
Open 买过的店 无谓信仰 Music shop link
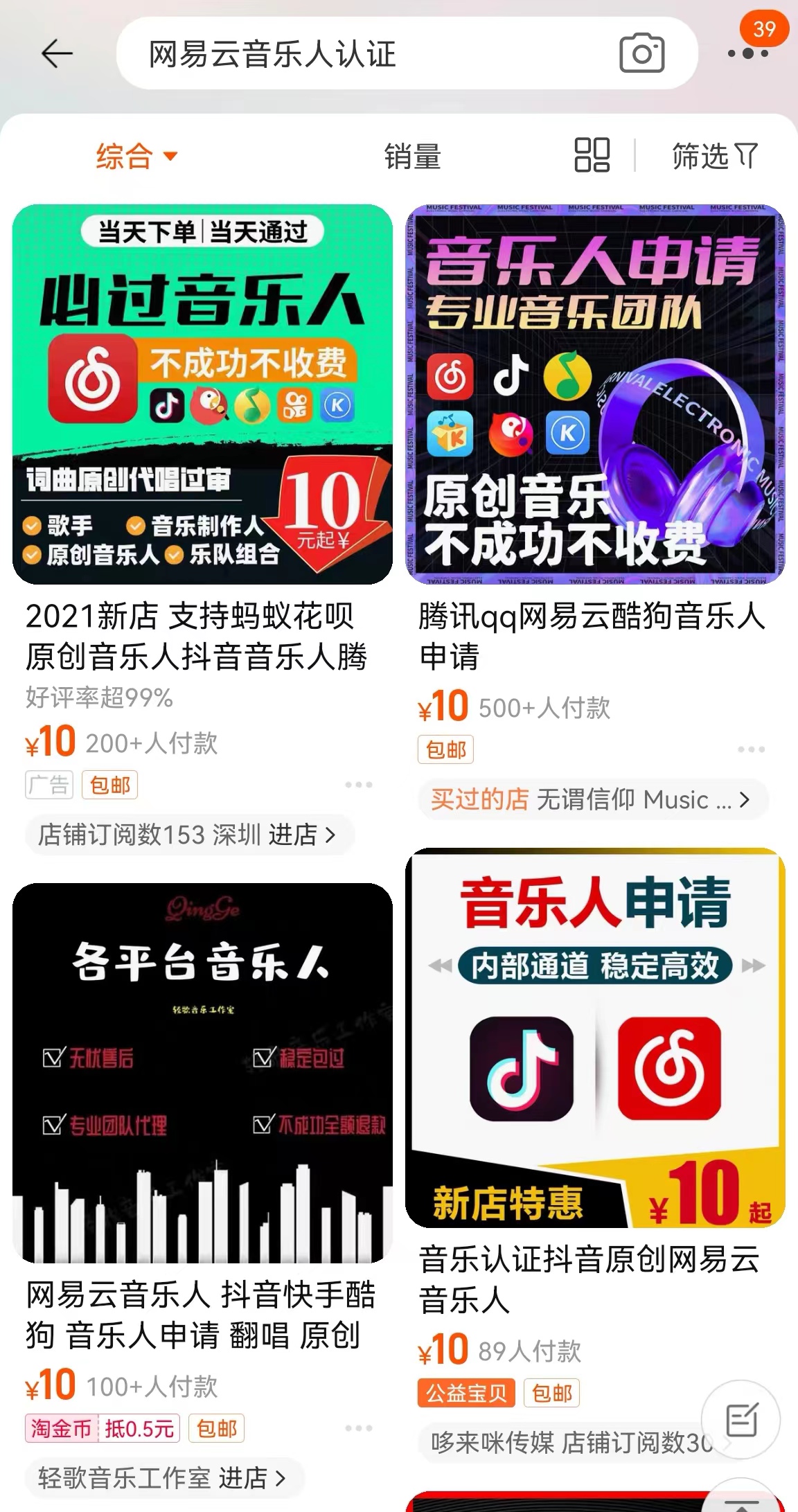coord(591,800)
